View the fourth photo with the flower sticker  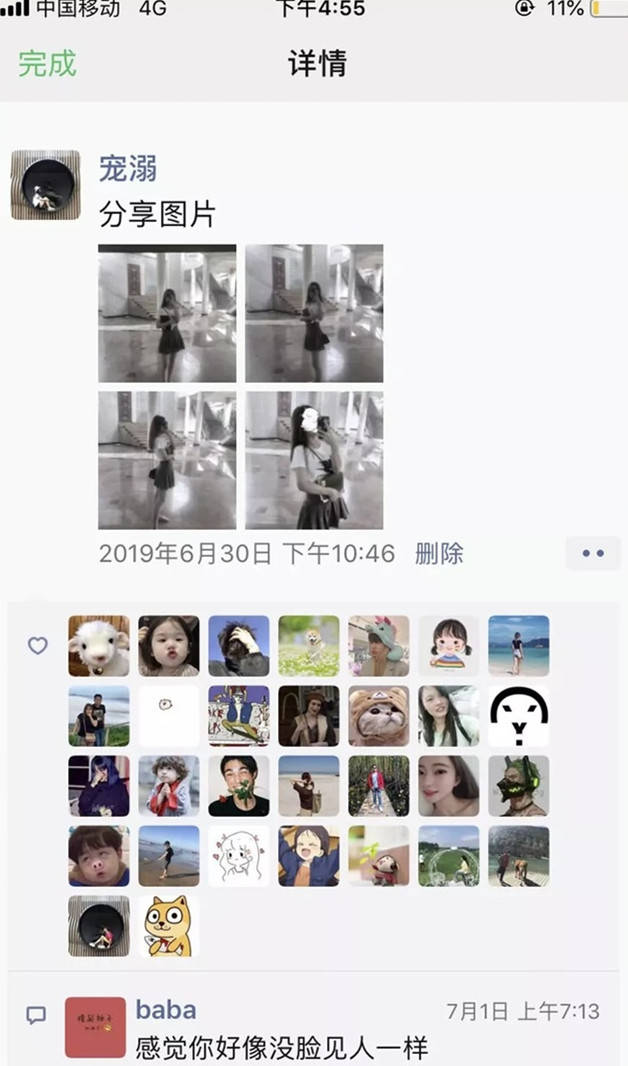[x=314, y=460]
